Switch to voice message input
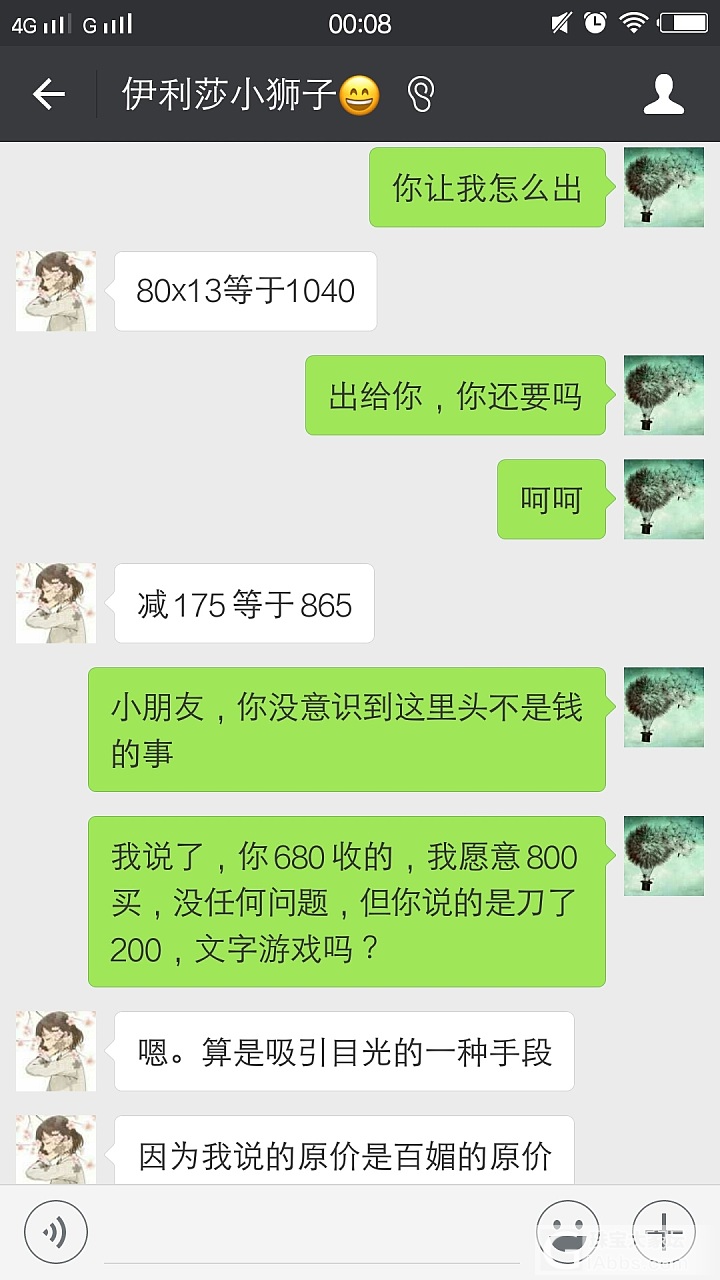Screen dimensions: 720x1280 coord(56,1231)
